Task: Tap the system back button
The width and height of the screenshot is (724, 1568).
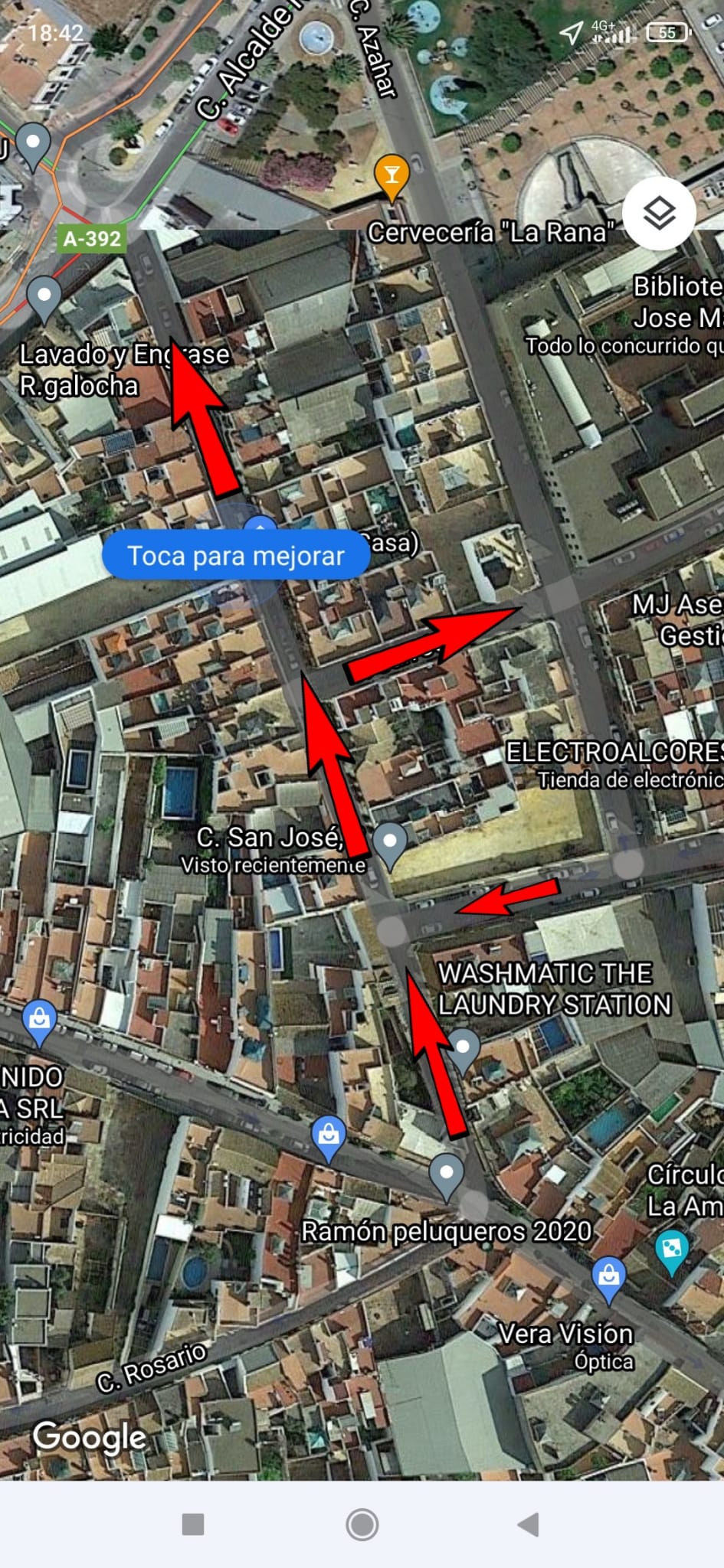Action: click(x=529, y=1524)
